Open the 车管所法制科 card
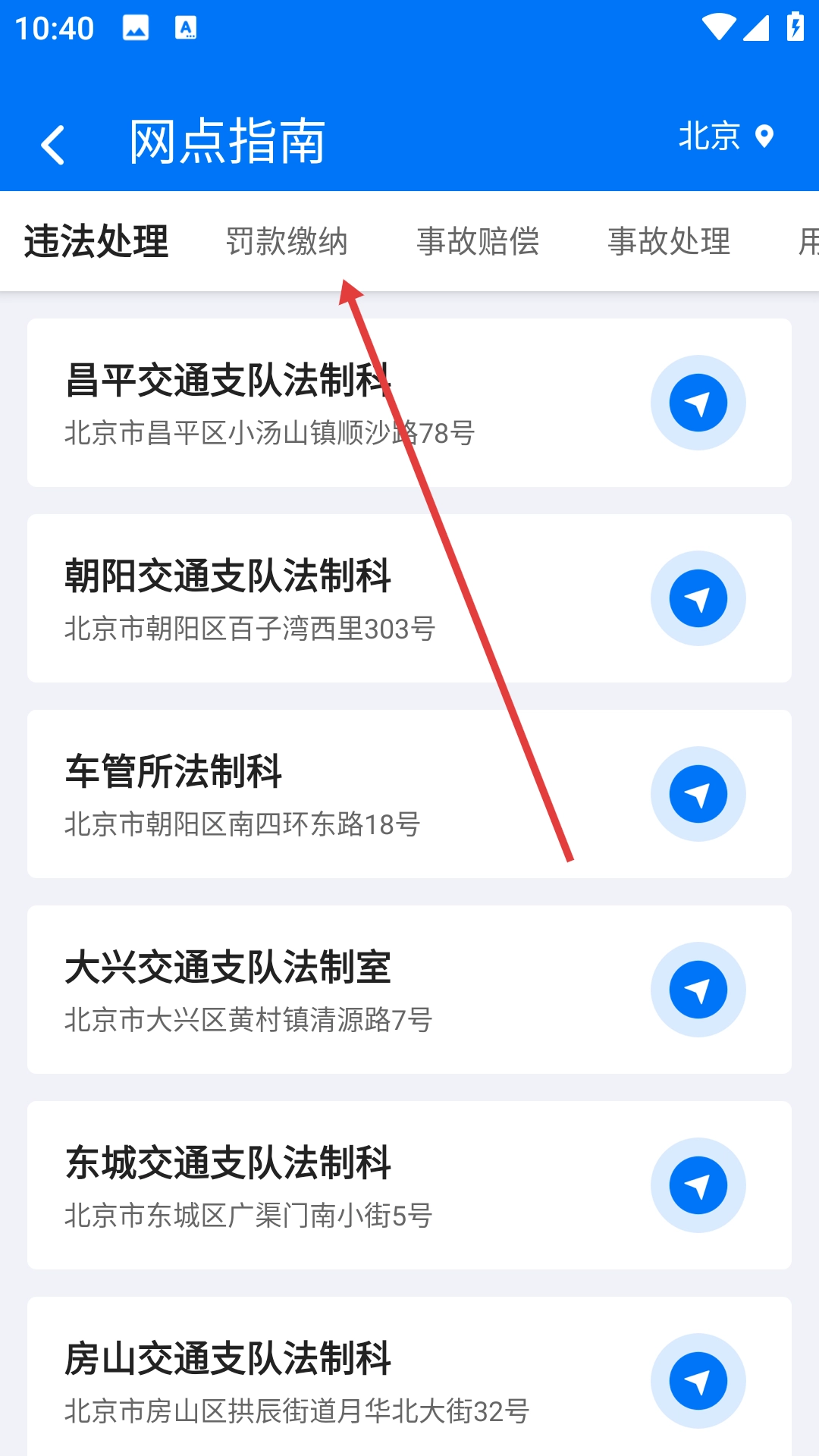The width and height of the screenshot is (819, 1456). point(303,794)
